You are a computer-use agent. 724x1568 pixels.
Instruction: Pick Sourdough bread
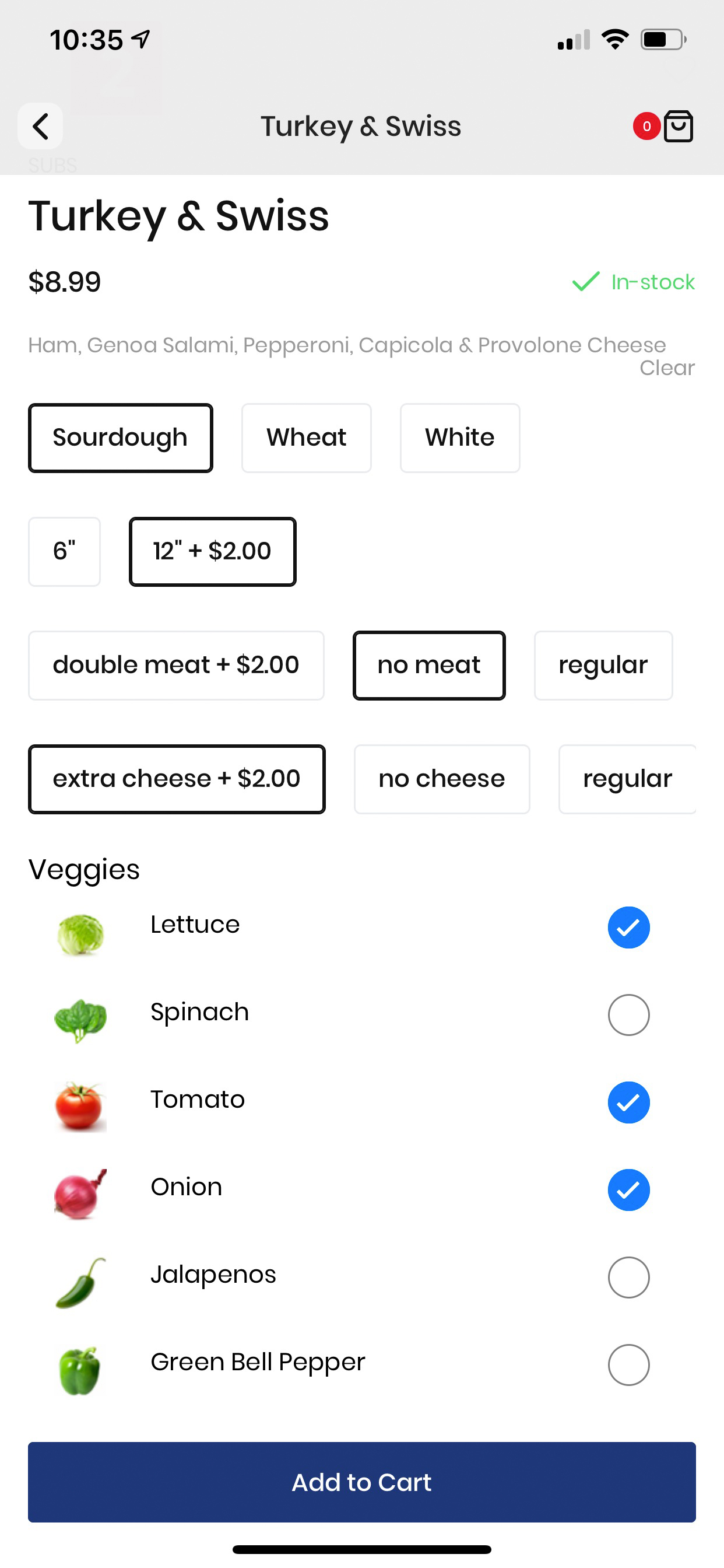(x=121, y=437)
